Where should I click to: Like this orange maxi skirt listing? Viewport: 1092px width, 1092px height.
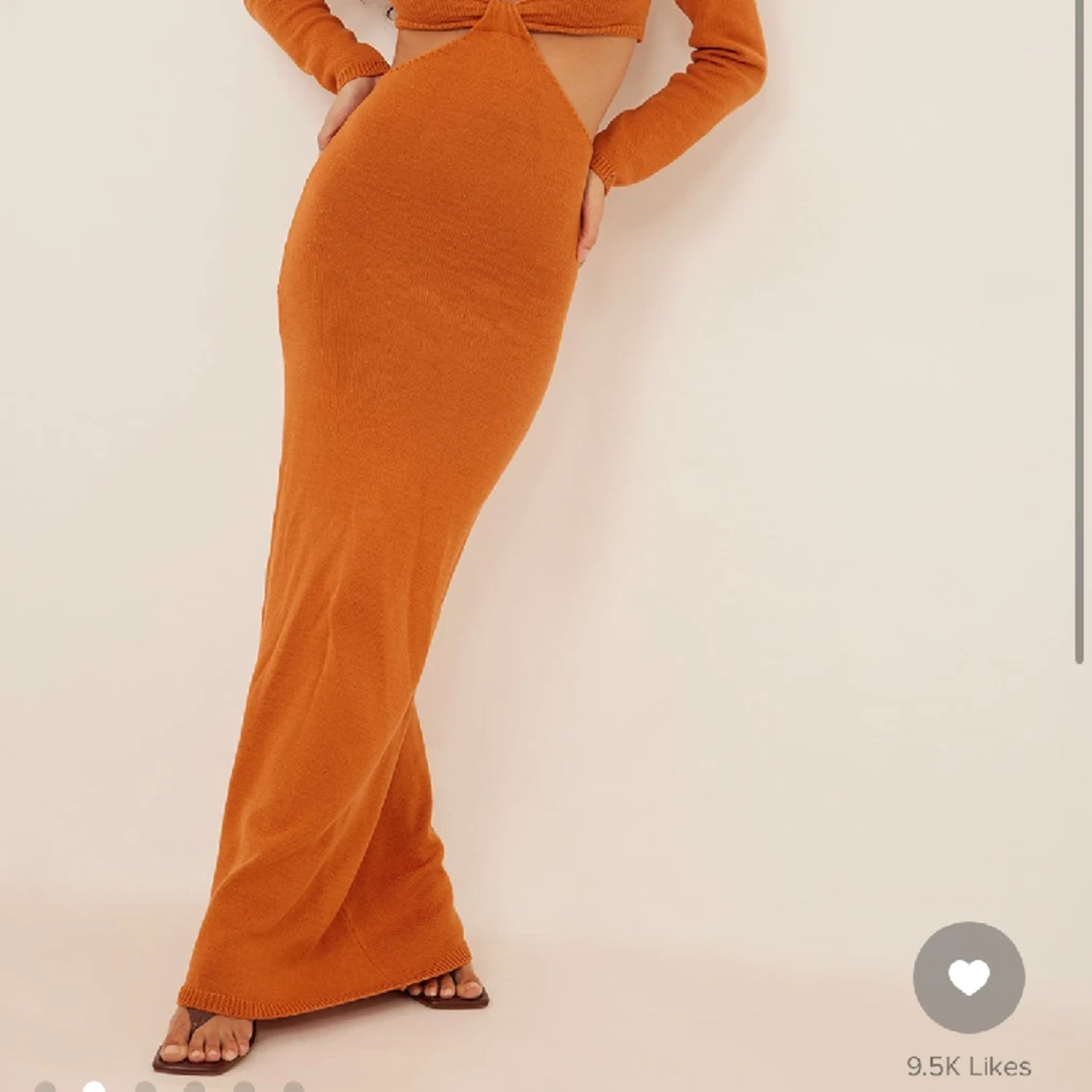968,977
